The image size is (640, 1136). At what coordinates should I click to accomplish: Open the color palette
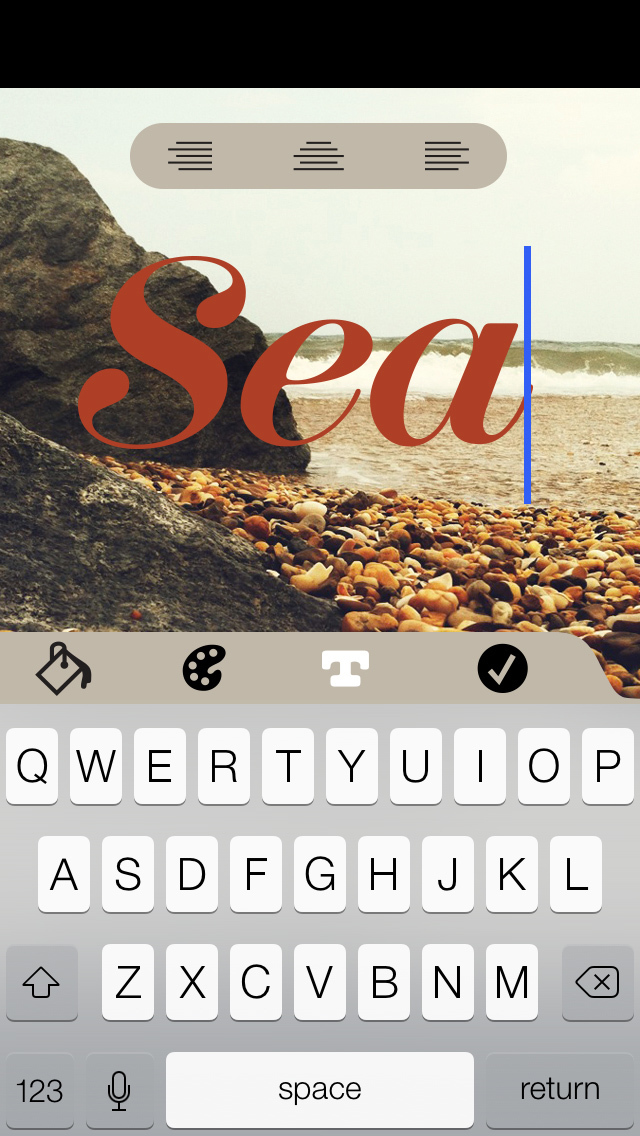click(x=204, y=668)
